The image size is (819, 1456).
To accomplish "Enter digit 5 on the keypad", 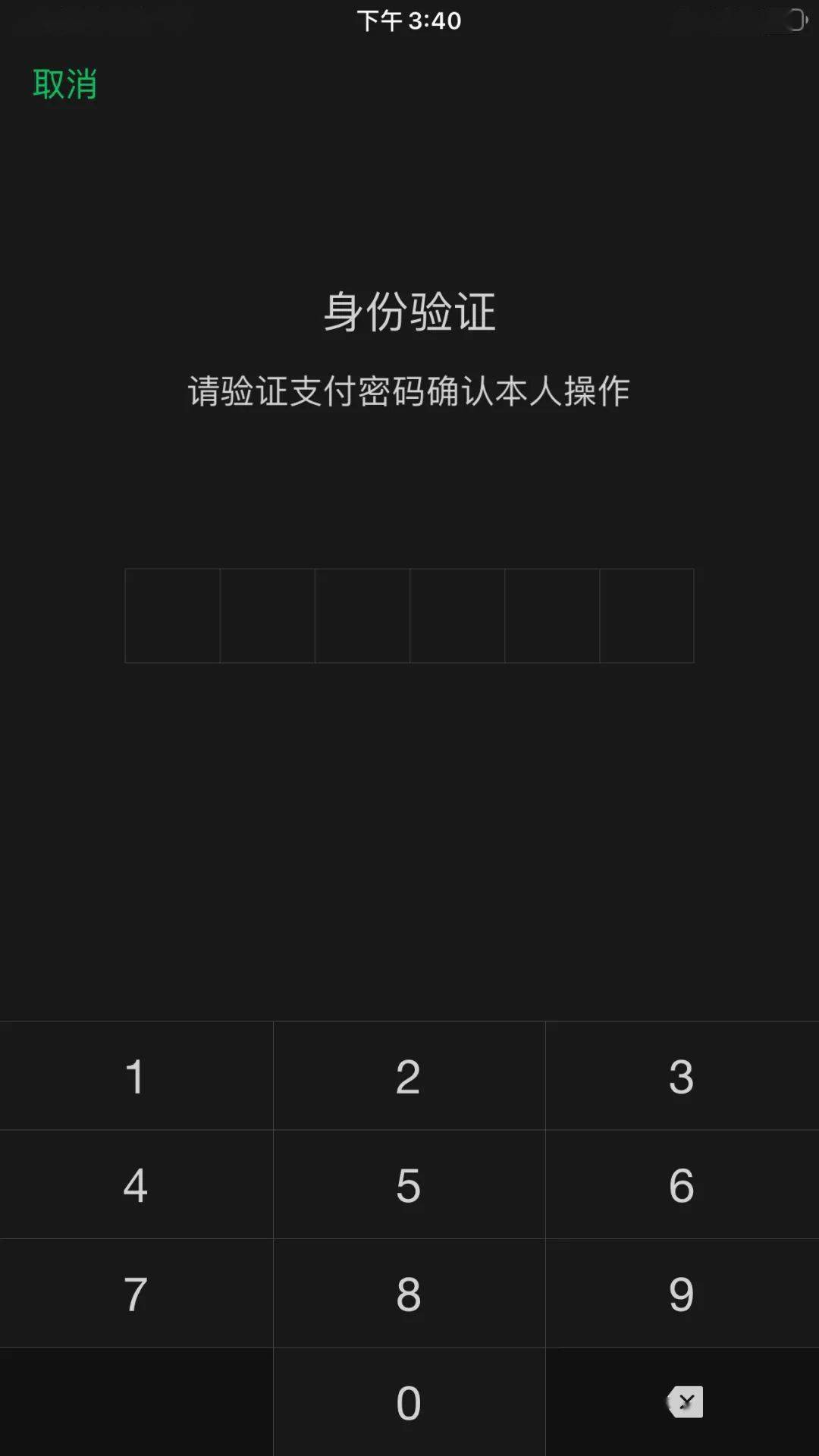I will point(409,1185).
